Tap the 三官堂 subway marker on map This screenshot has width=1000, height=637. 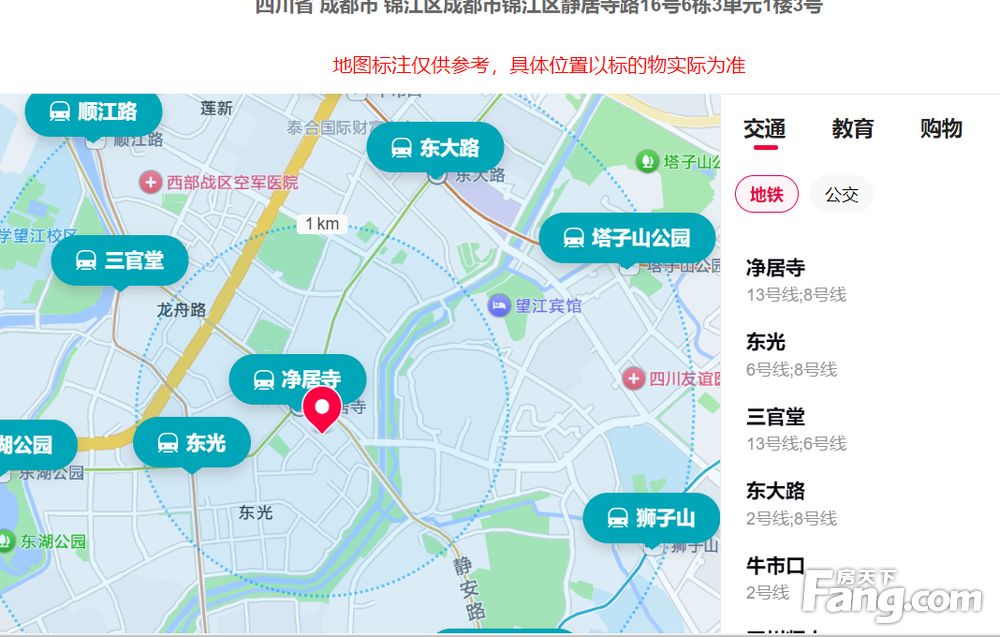tap(120, 260)
